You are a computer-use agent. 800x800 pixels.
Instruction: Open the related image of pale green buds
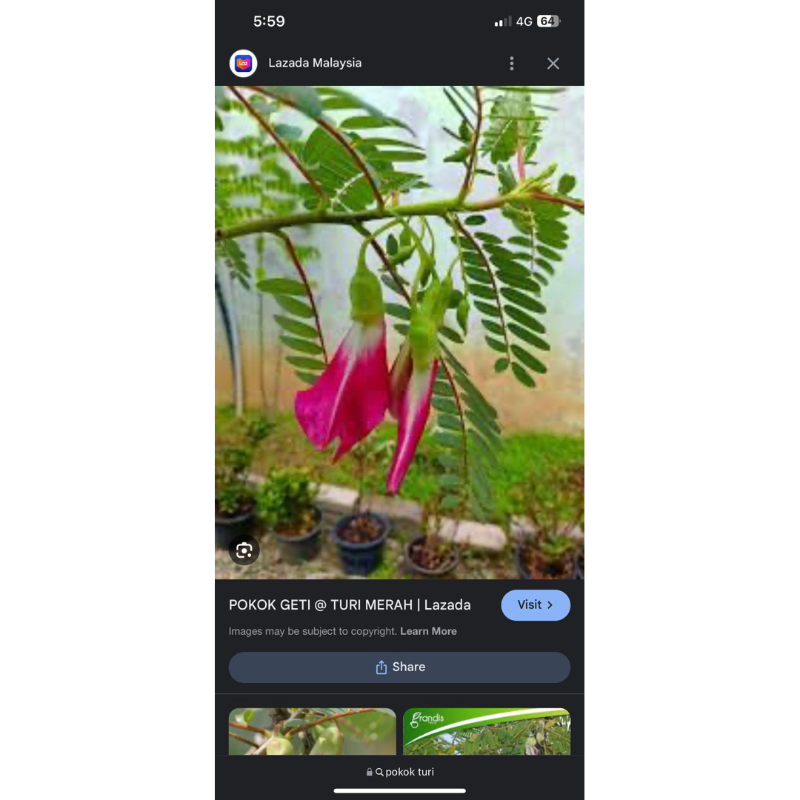(312, 732)
